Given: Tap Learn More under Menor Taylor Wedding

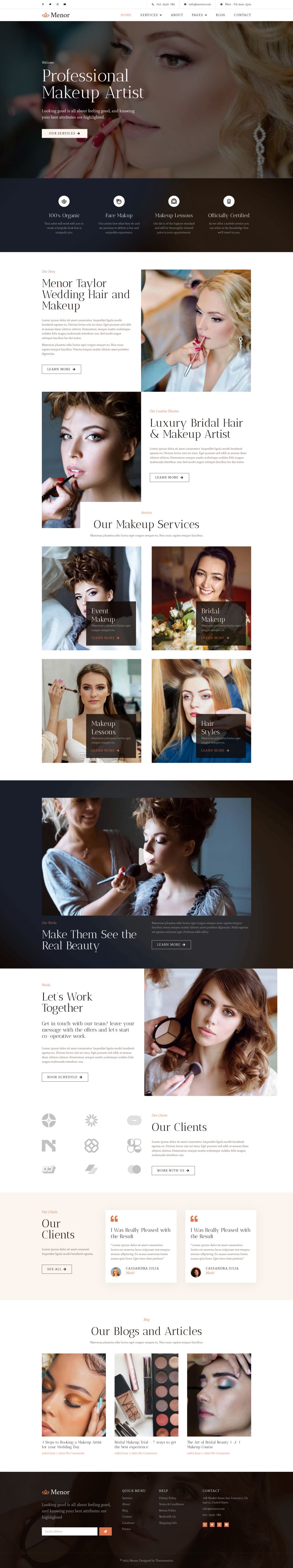Looking at the screenshot, I should point(61,369).
